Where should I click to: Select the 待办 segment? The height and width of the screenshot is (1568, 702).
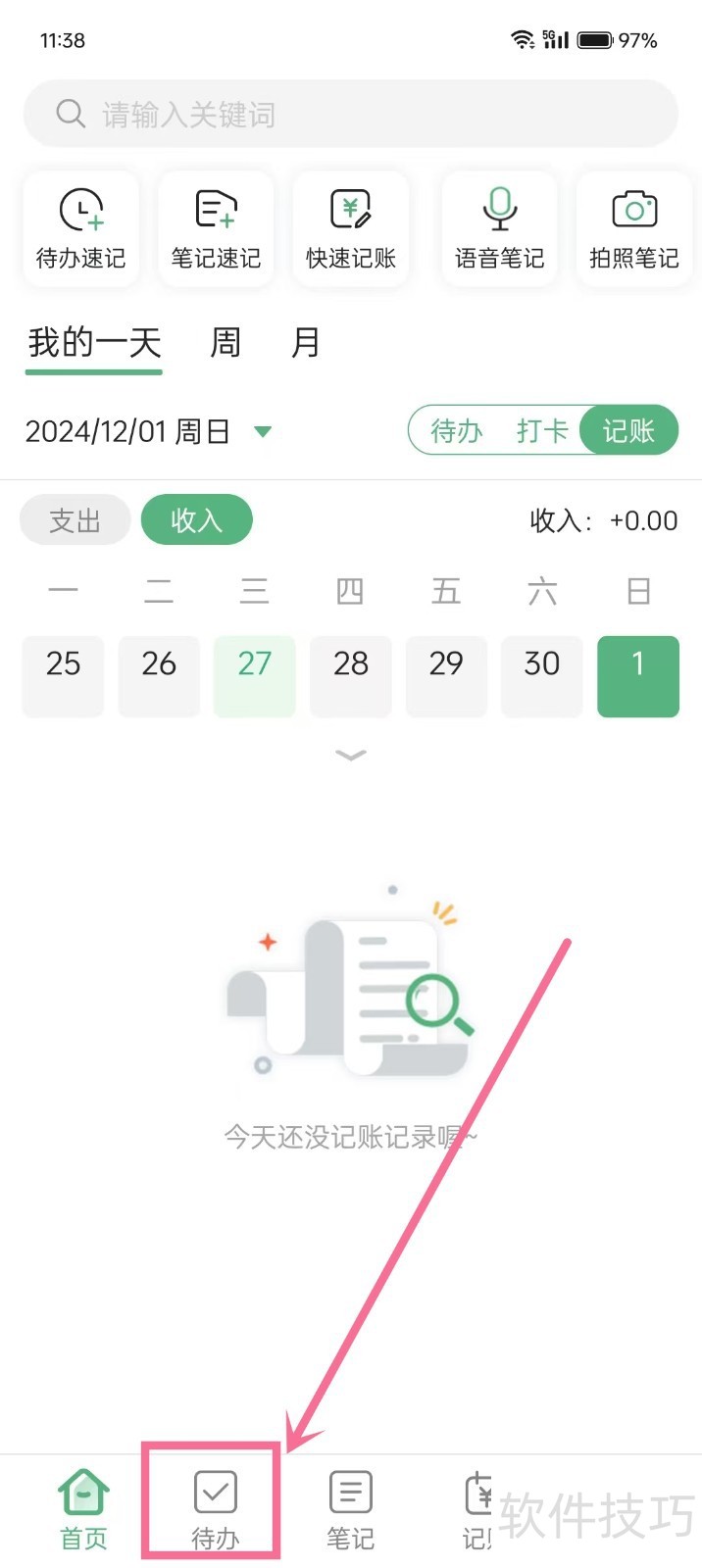pos(457,430)
